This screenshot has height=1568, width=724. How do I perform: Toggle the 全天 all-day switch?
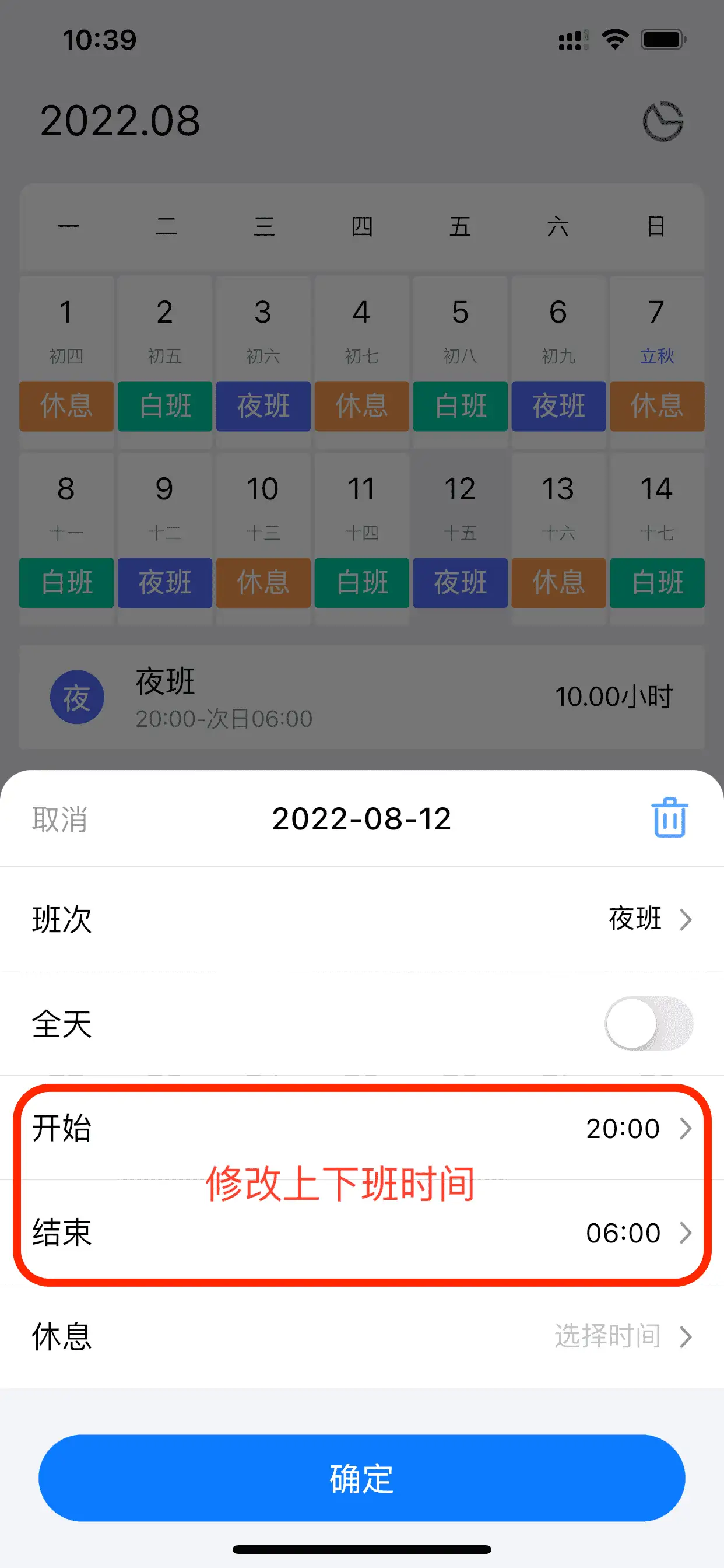649,1023
